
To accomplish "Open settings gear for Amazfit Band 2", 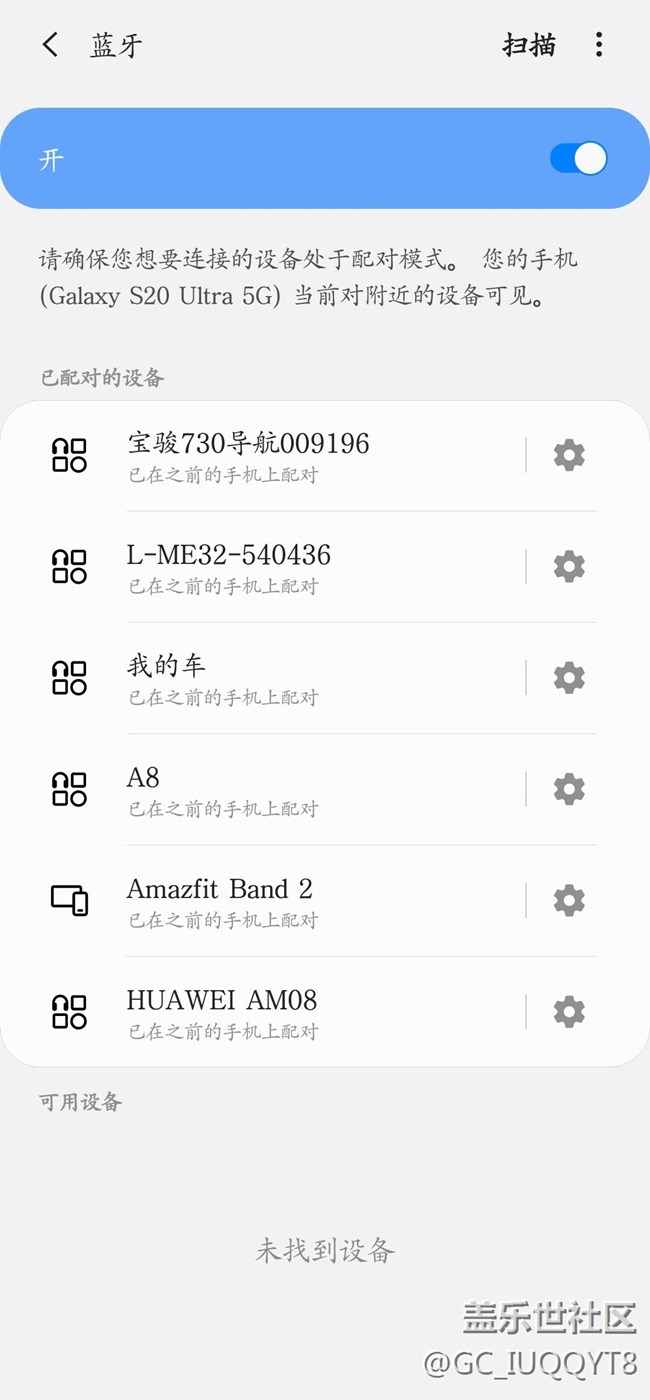I will [x=569, y=900].
